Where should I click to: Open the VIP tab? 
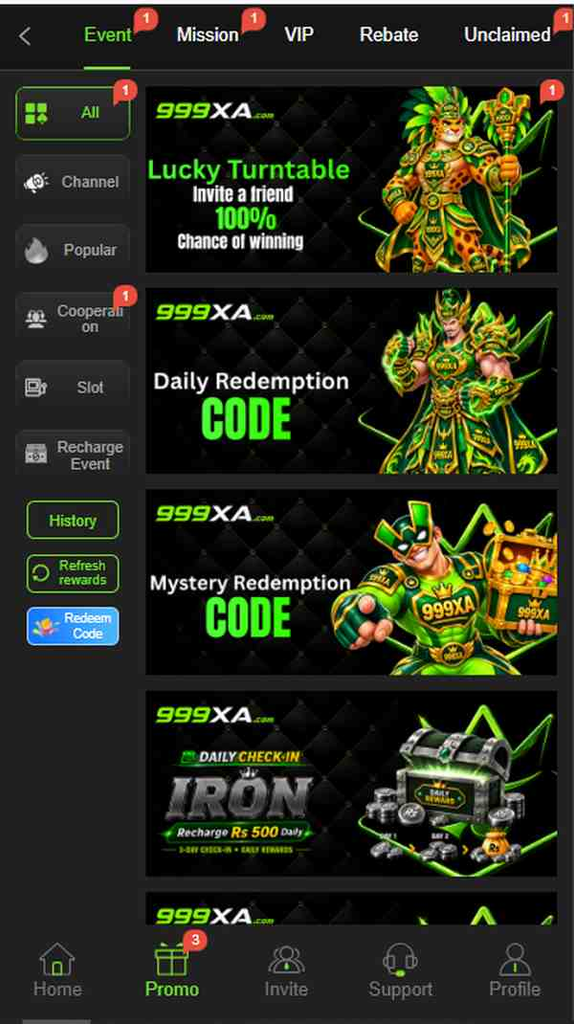299,35
